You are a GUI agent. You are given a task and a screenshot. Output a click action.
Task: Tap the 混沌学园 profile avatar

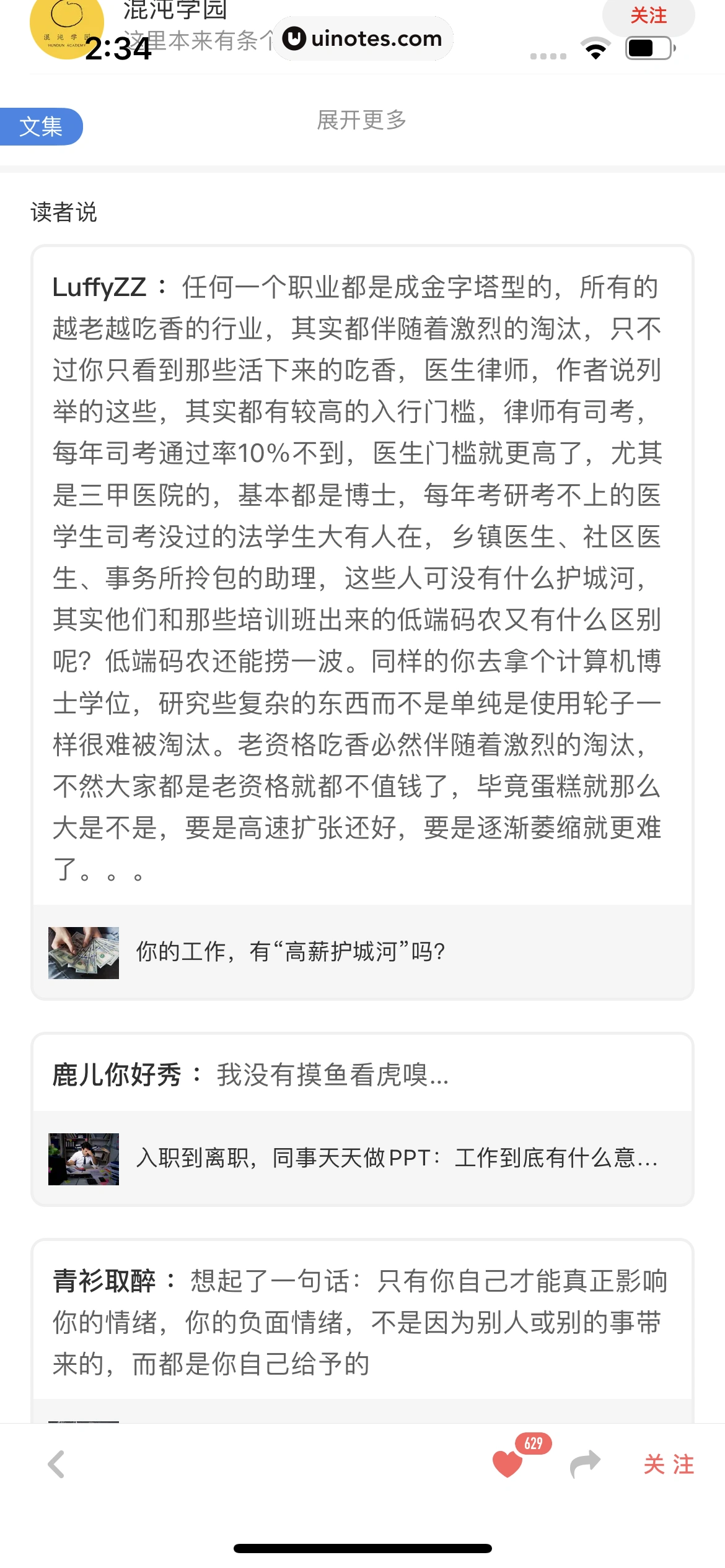tap(68, 28)
